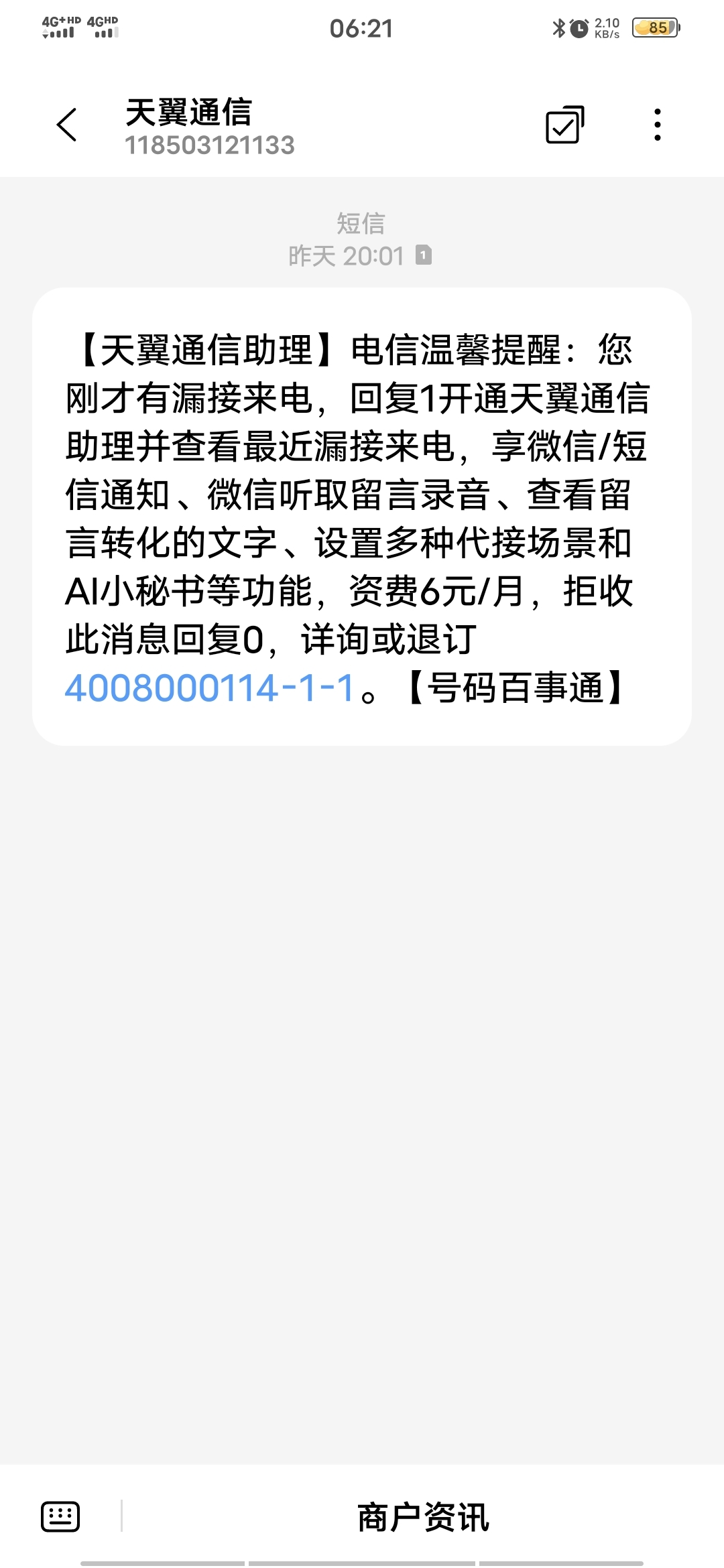Switch to the keyboard input
Viewport: 724px width, 1568px height.
tap(60, 1516)
